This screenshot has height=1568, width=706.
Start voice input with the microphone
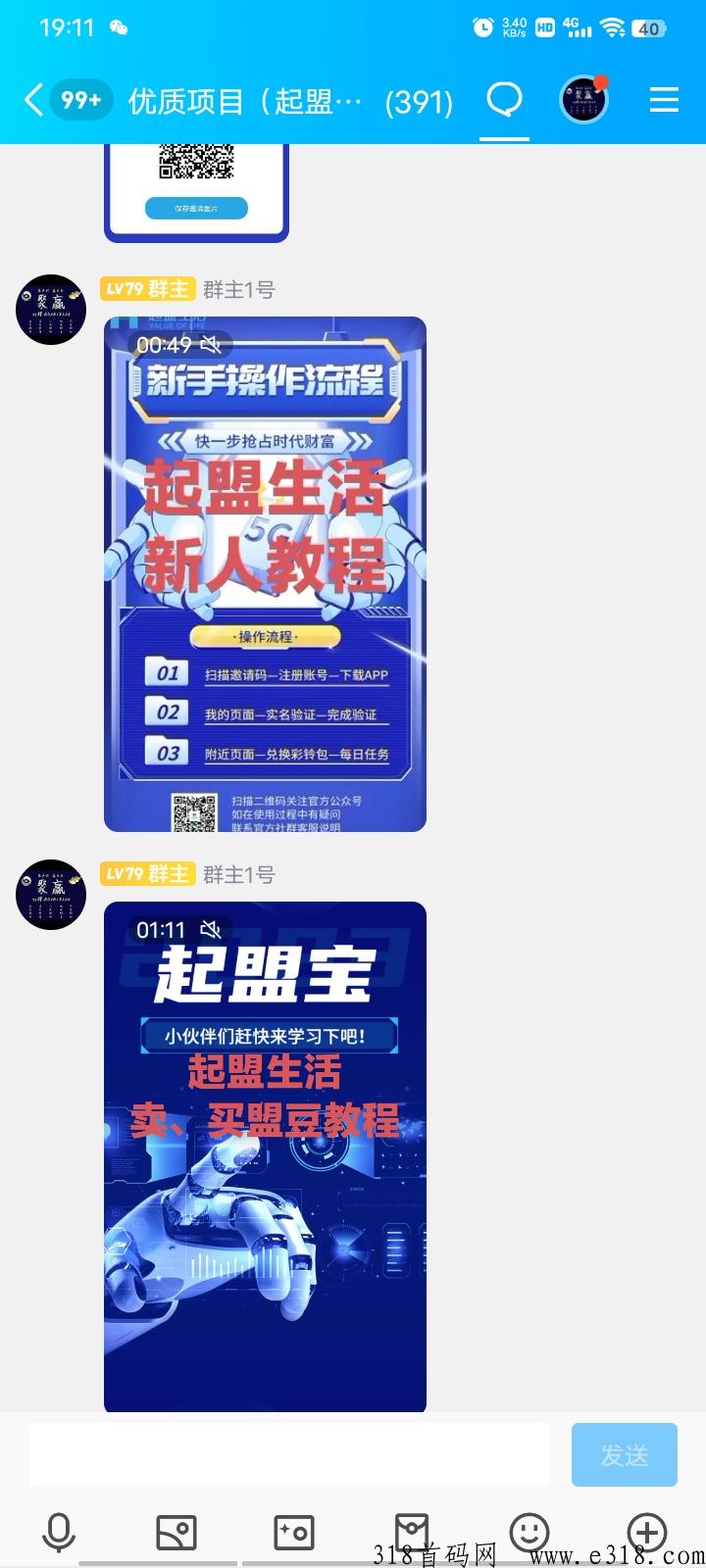click(x=59, y=1532)
